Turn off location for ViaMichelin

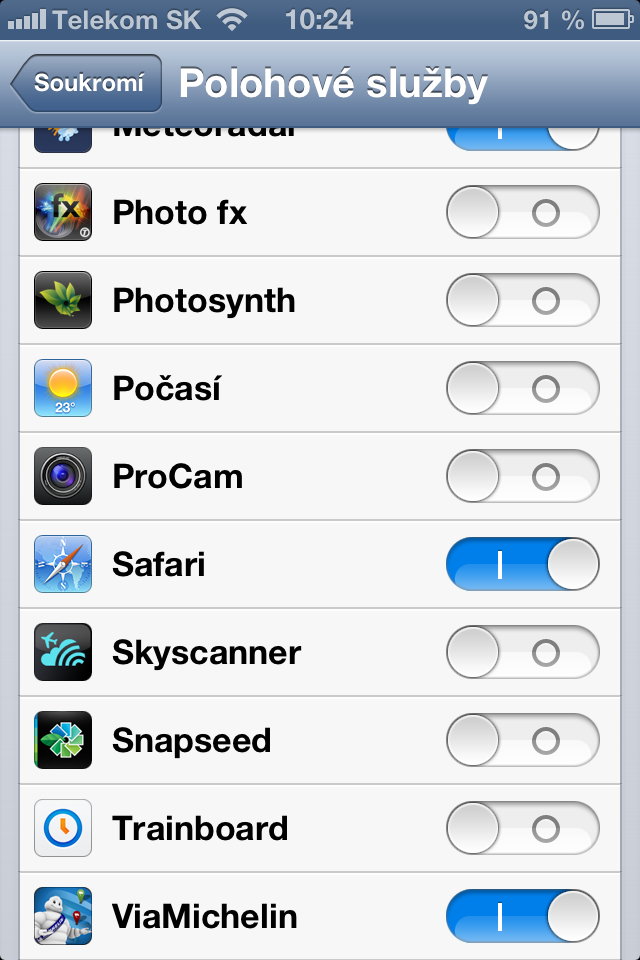pyautogui.click(x=522, y=917)
